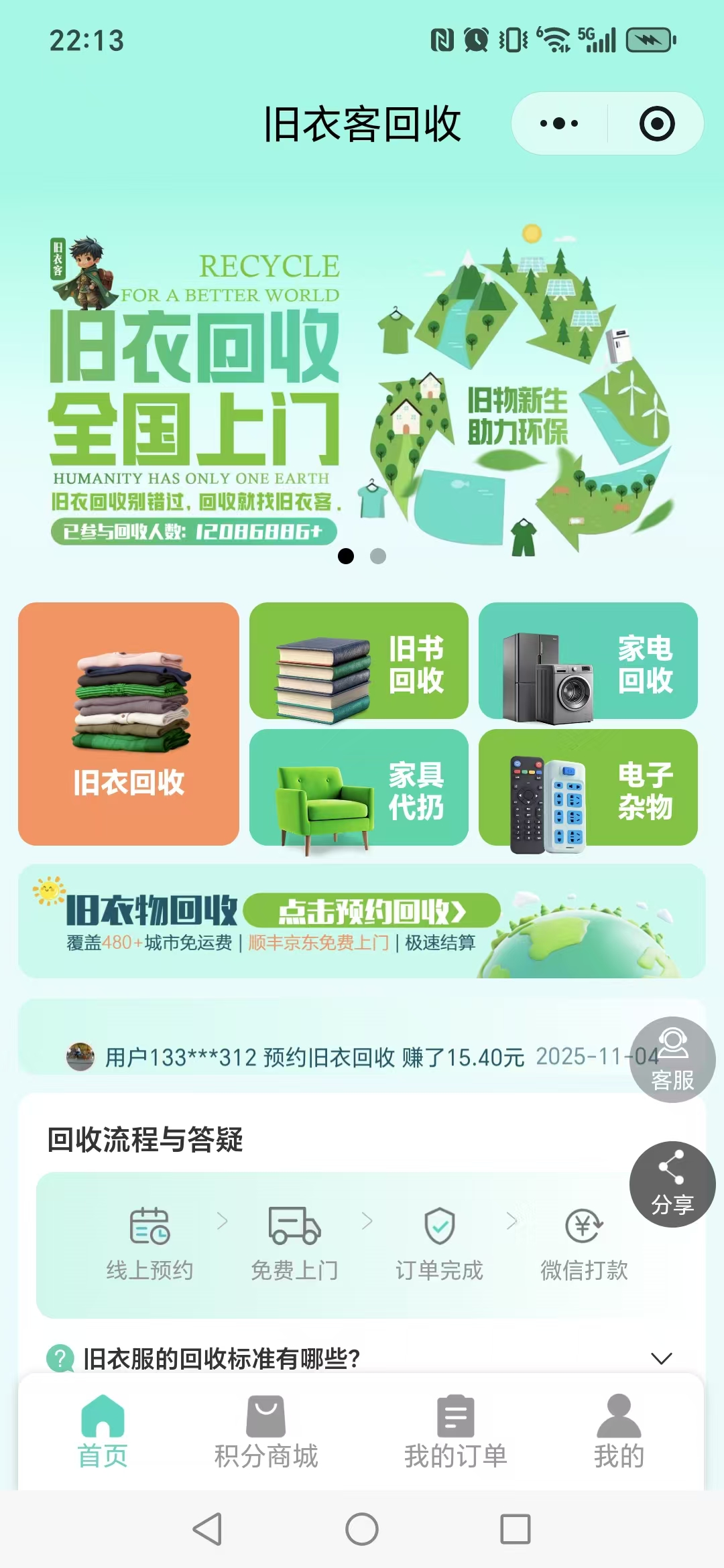The image size is (724, 1568).
Task: Contact 客服 customer service
Action: (x=672, y=1060)
